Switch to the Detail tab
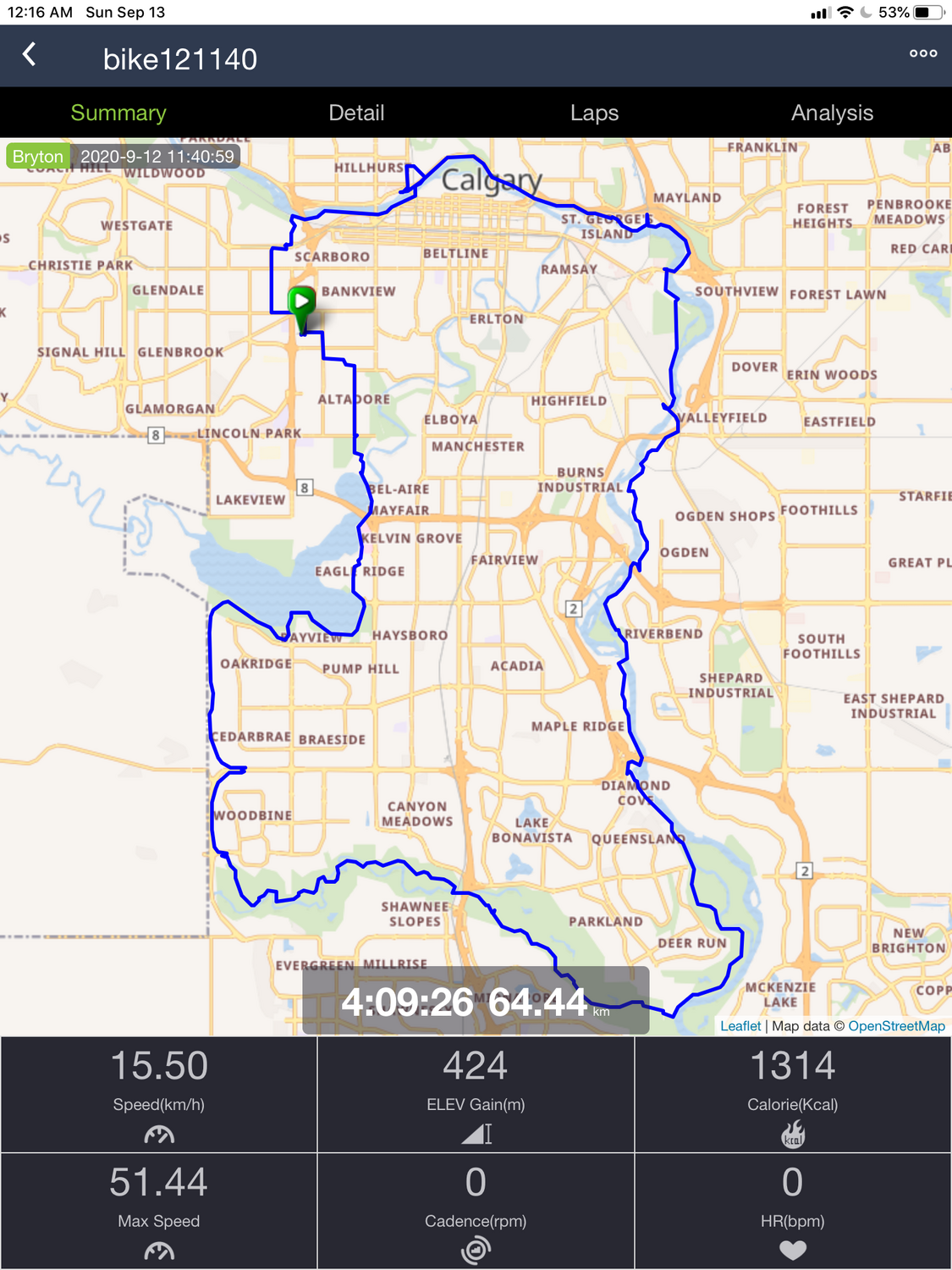 click(356, 113)
